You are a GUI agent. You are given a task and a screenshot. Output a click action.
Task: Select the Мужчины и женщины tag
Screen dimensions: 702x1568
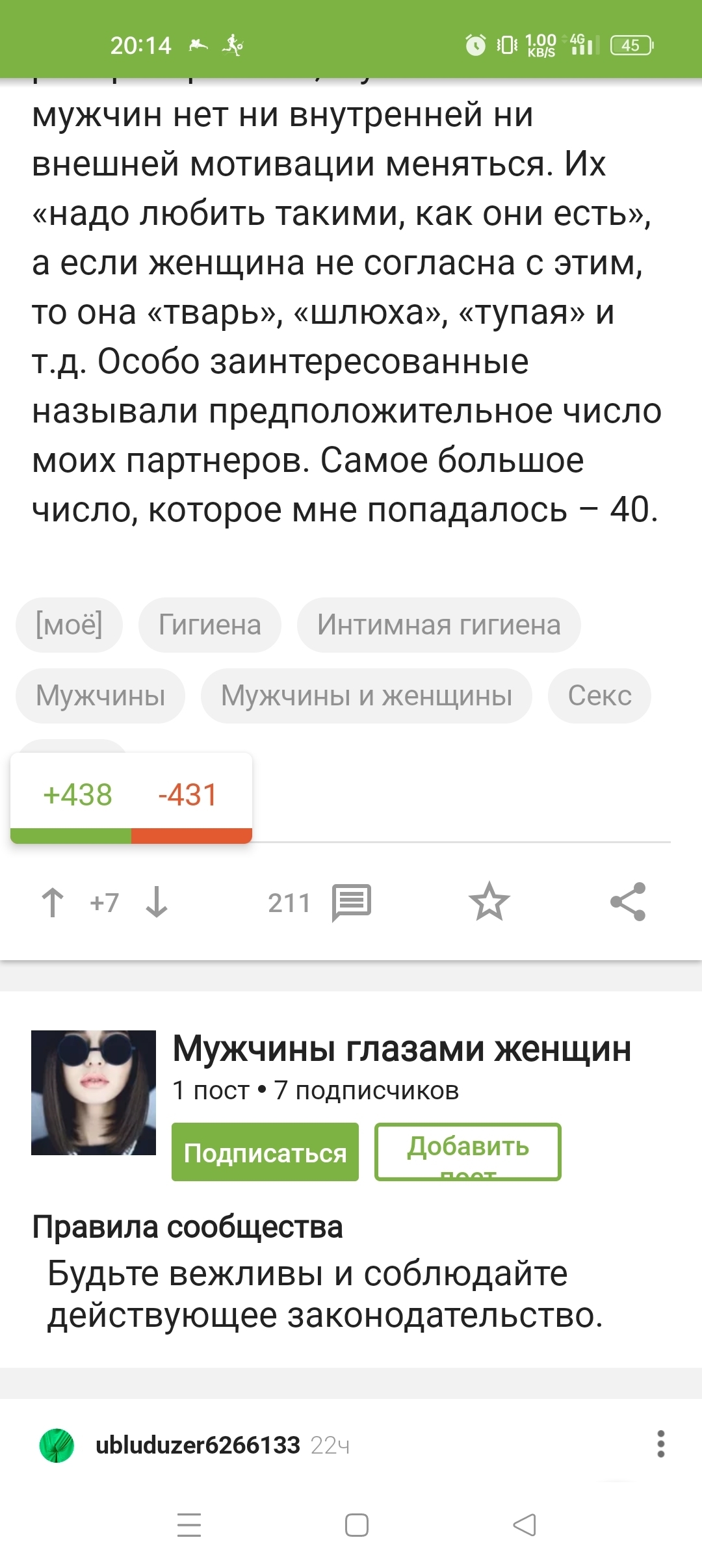tap(366, 696)
